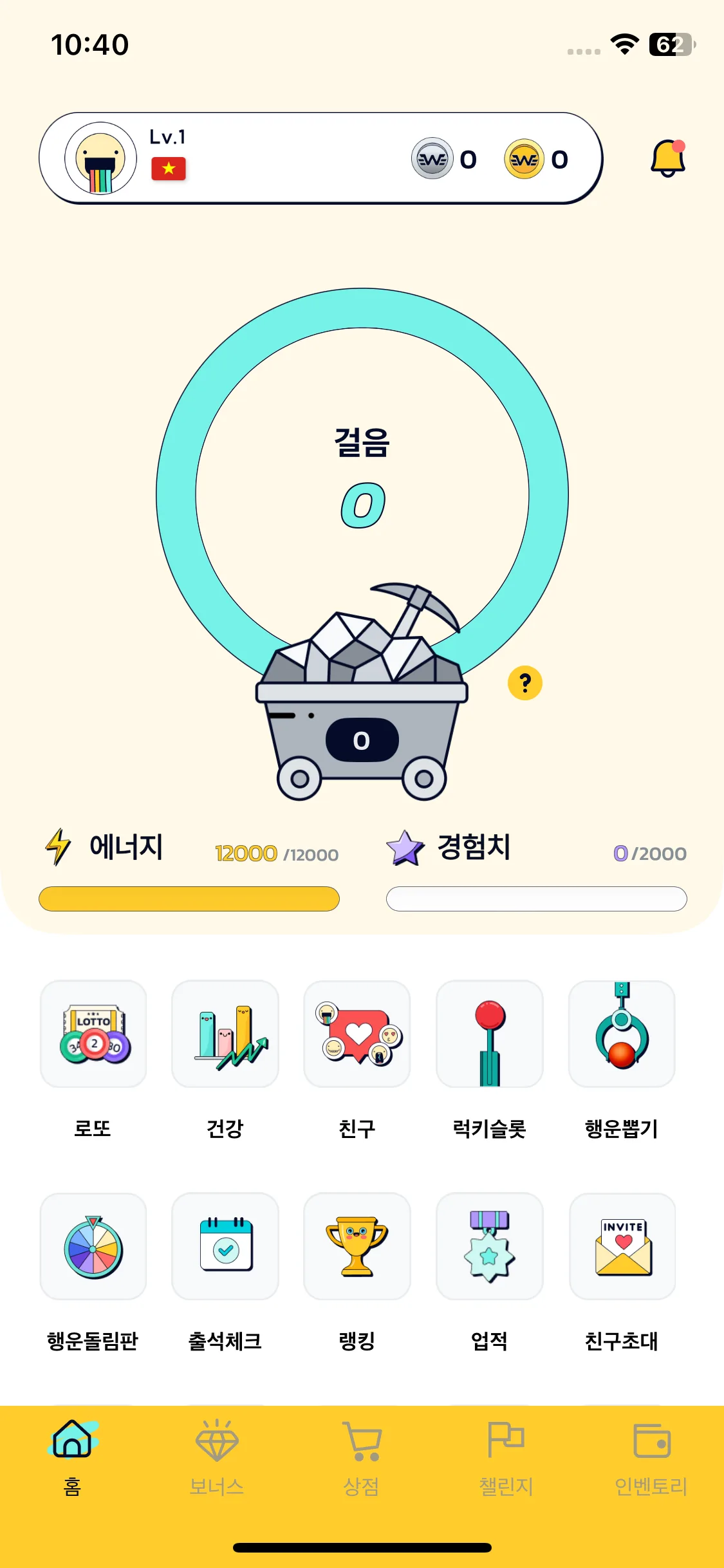Play the 럭키슬롯 lucky slot
Image resolution: width=724 pixels, height=1568 pixels.
click(490, 1034)
